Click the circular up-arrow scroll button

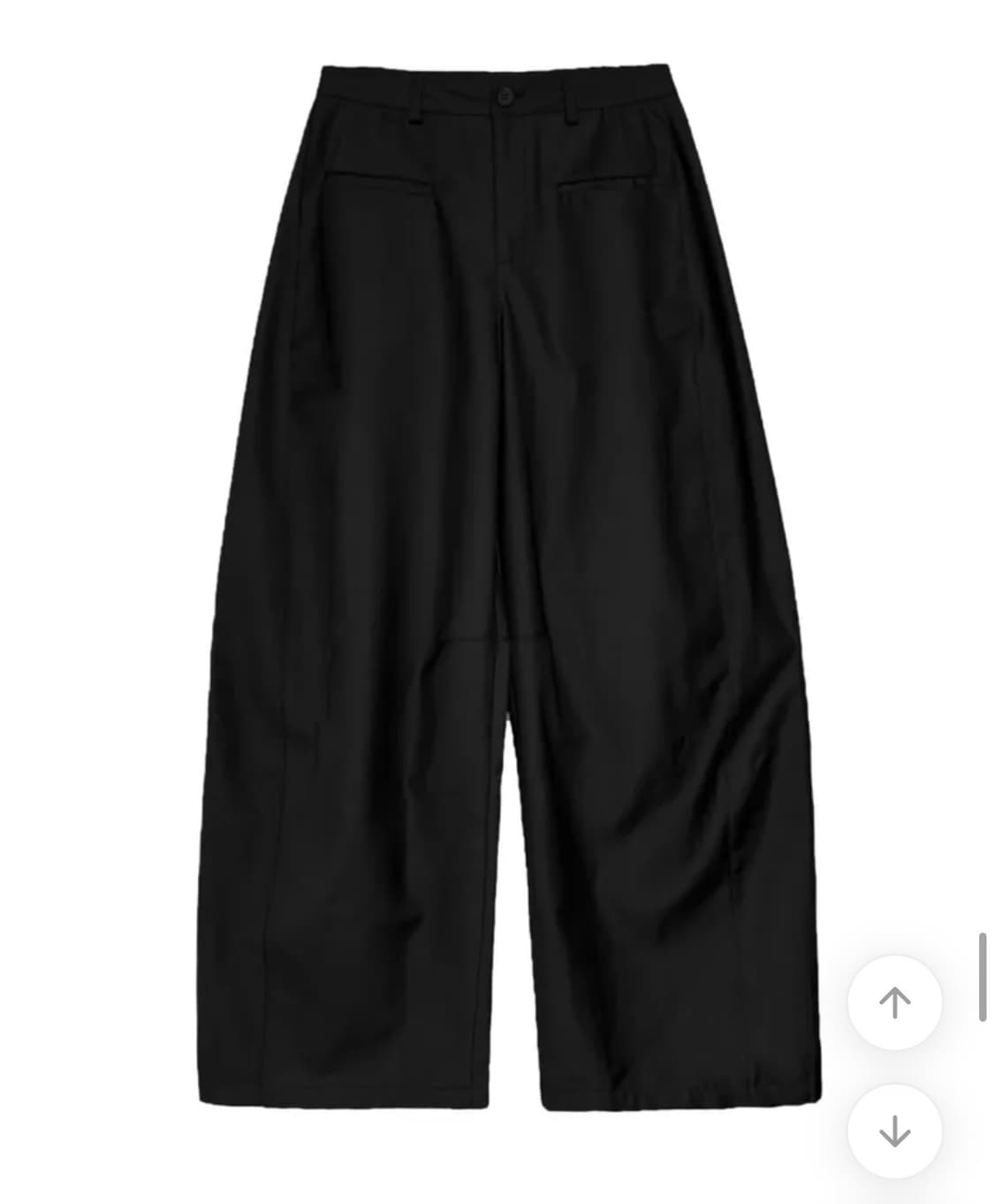(896, 1000)
